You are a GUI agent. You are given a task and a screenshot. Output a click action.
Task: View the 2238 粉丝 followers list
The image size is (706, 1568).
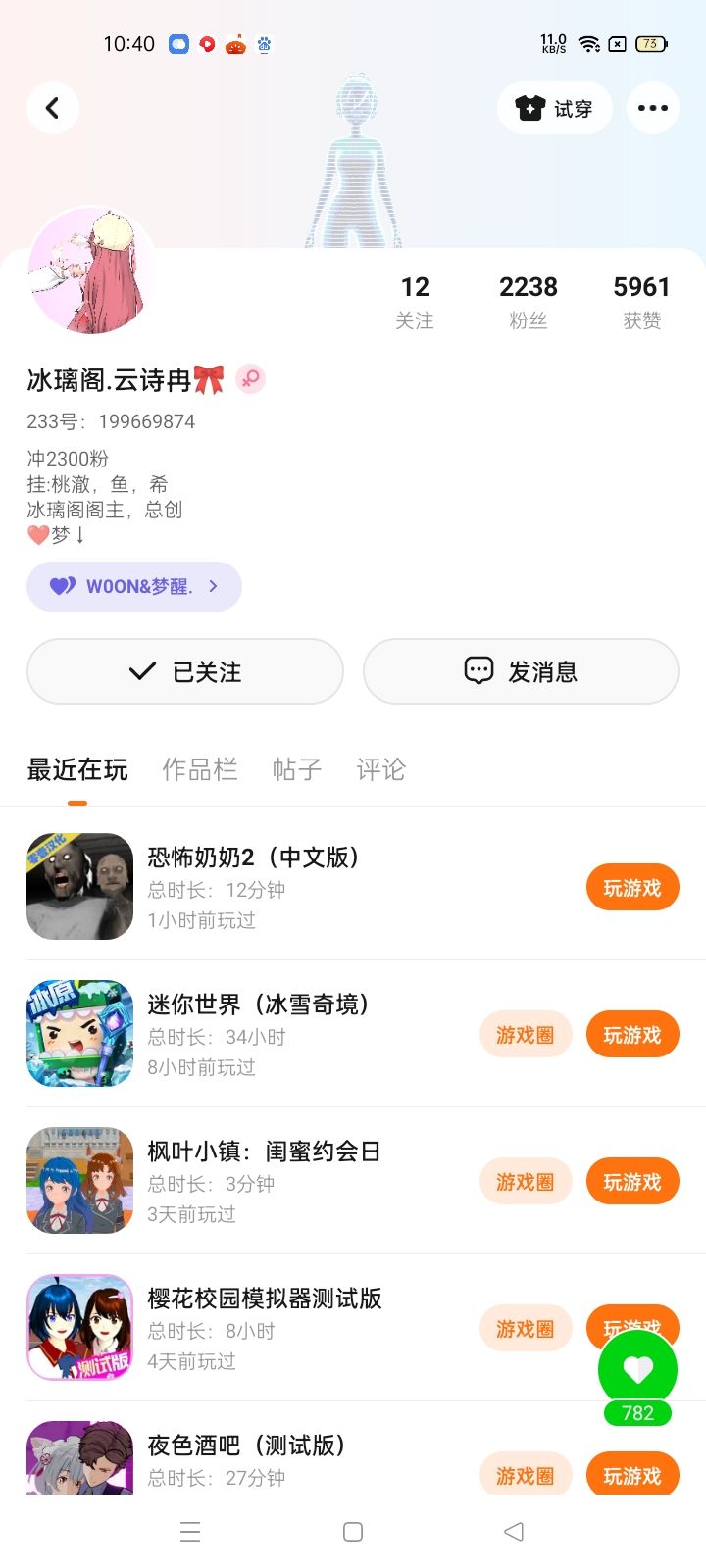tap(528, 301)
